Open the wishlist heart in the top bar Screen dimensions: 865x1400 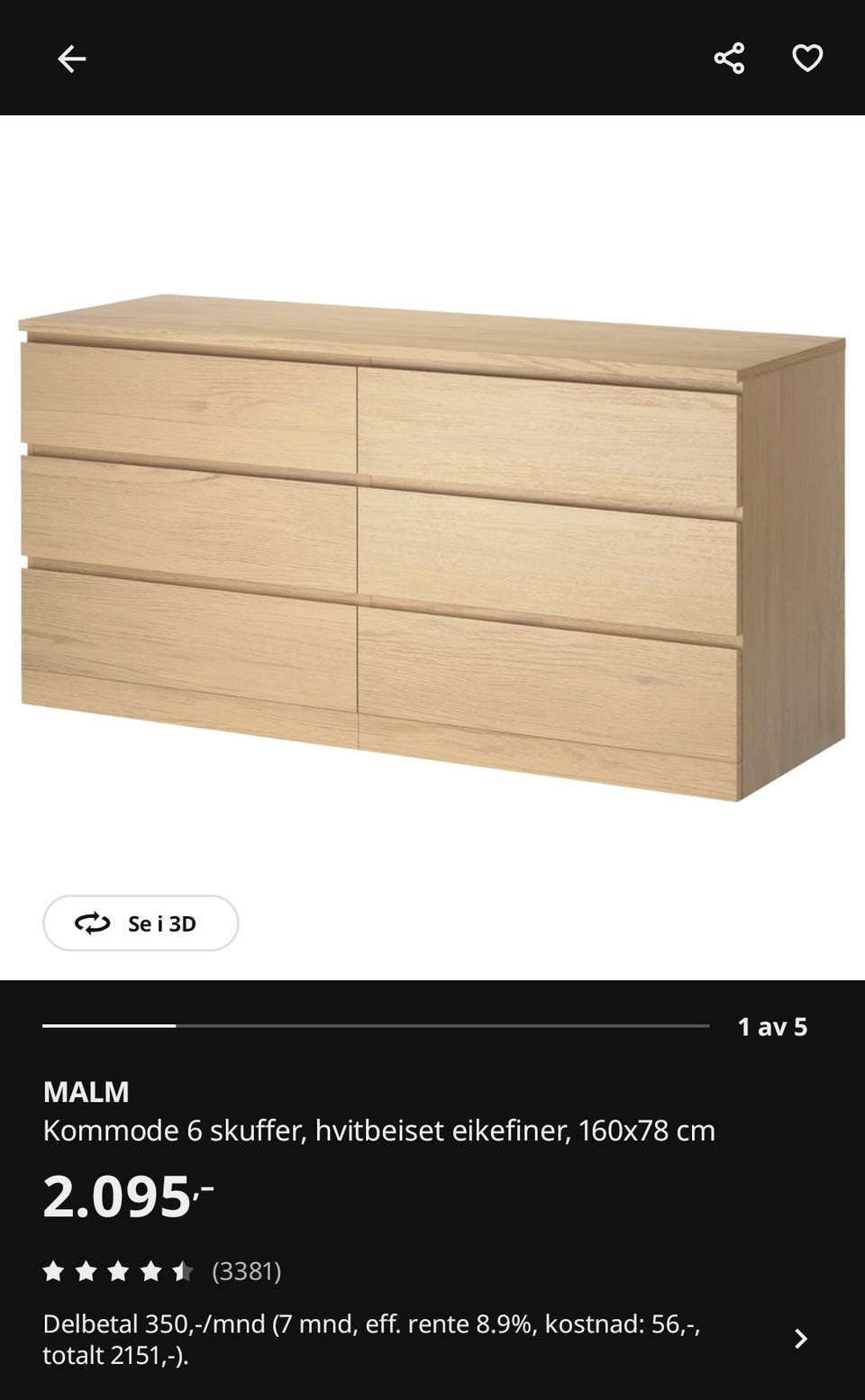[x=807, y=58]
